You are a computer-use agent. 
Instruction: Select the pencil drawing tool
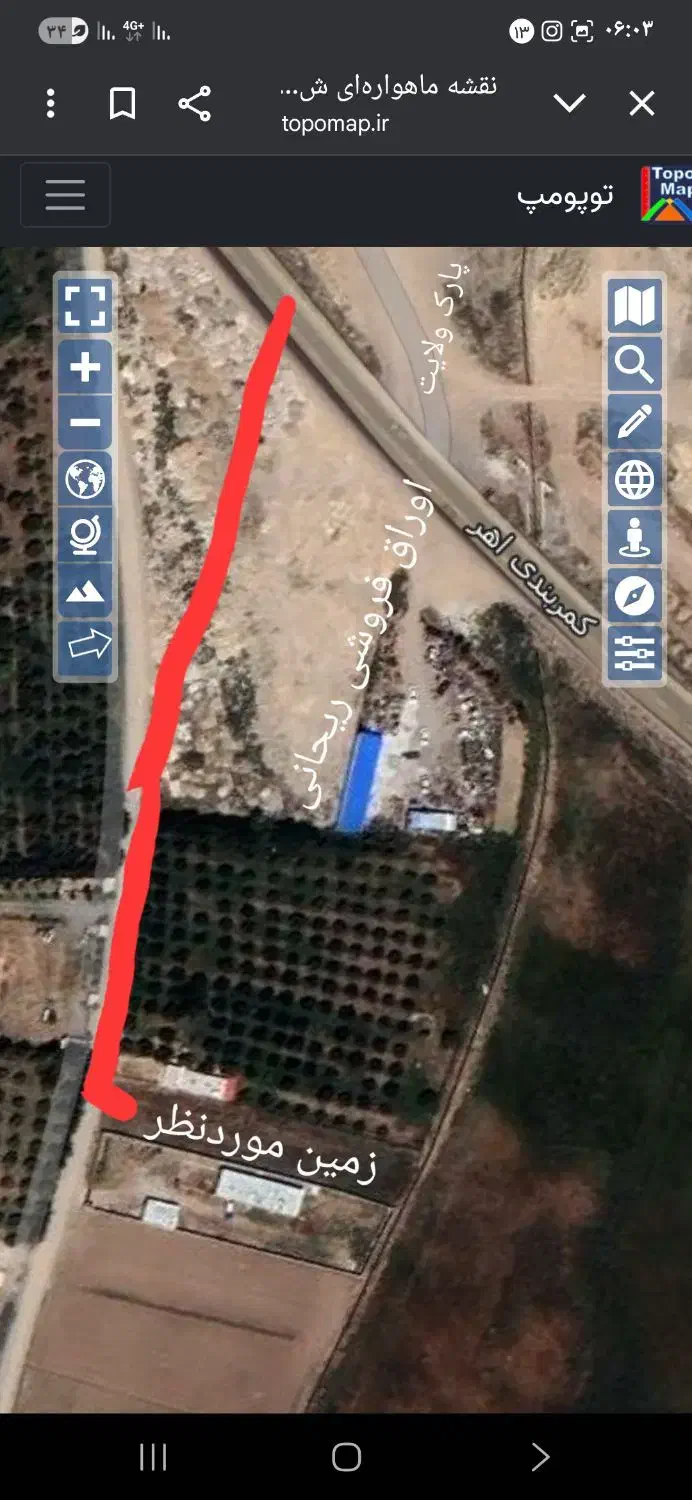point(634,422)
